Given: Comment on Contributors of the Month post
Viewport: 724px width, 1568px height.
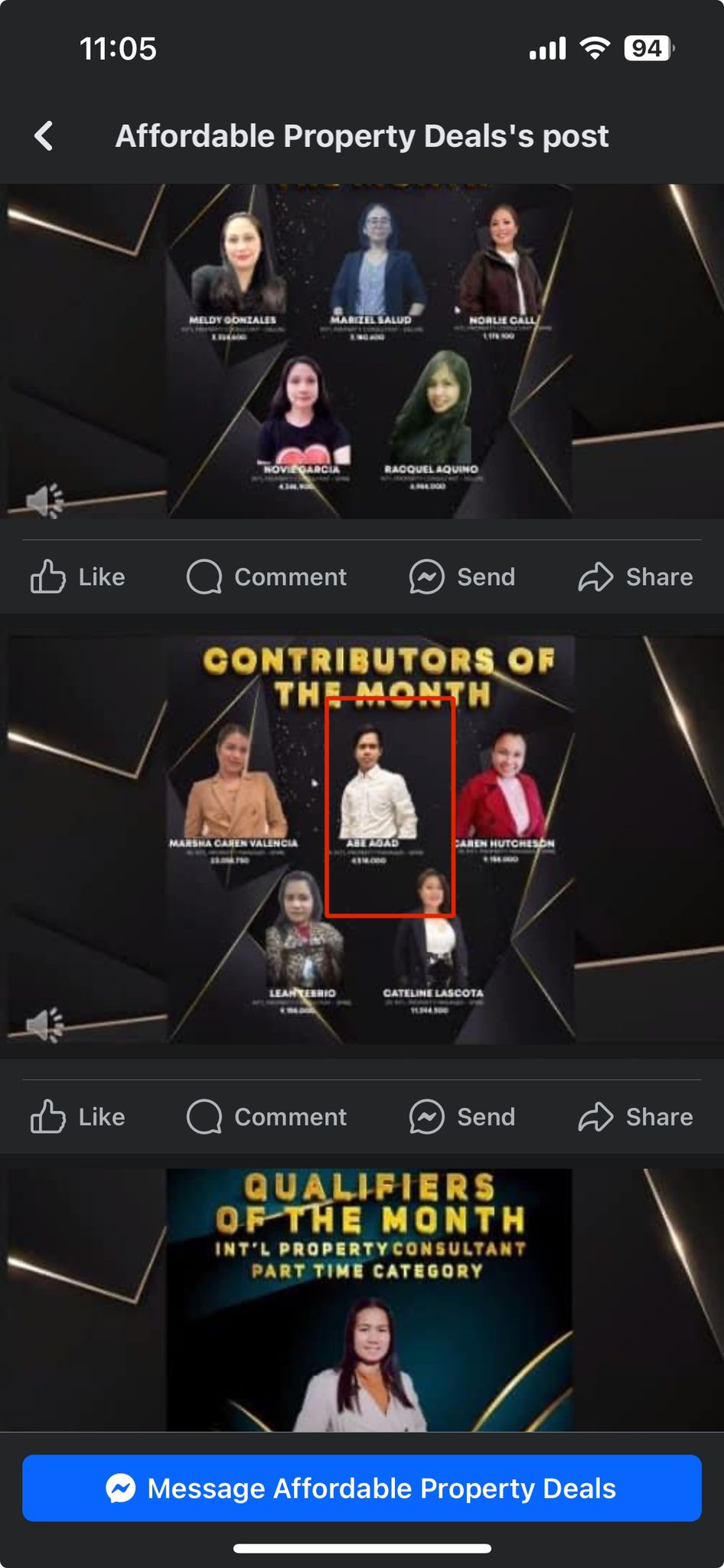Looking at the screenshot, I should point(267,1117).
